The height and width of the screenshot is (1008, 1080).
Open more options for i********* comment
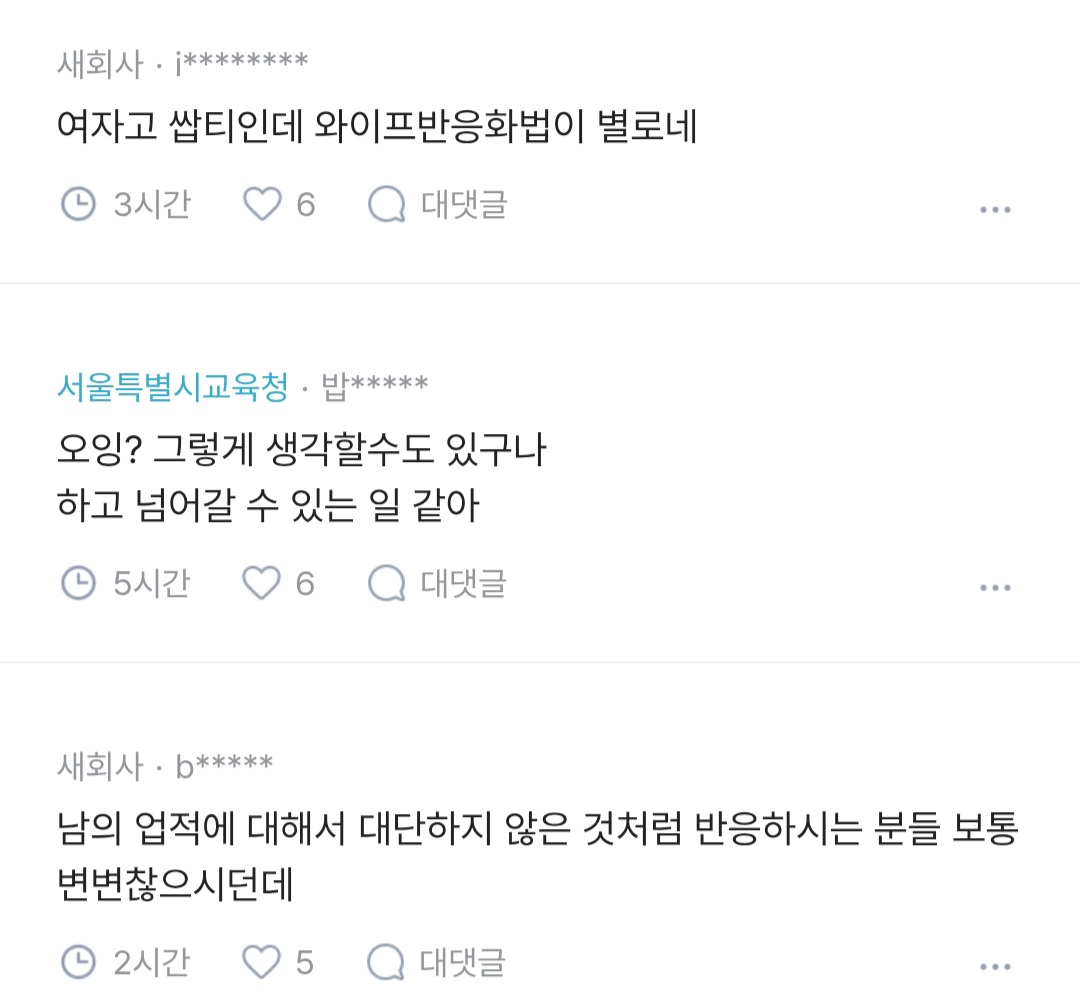pyautogui.click(x=995, y=209)
